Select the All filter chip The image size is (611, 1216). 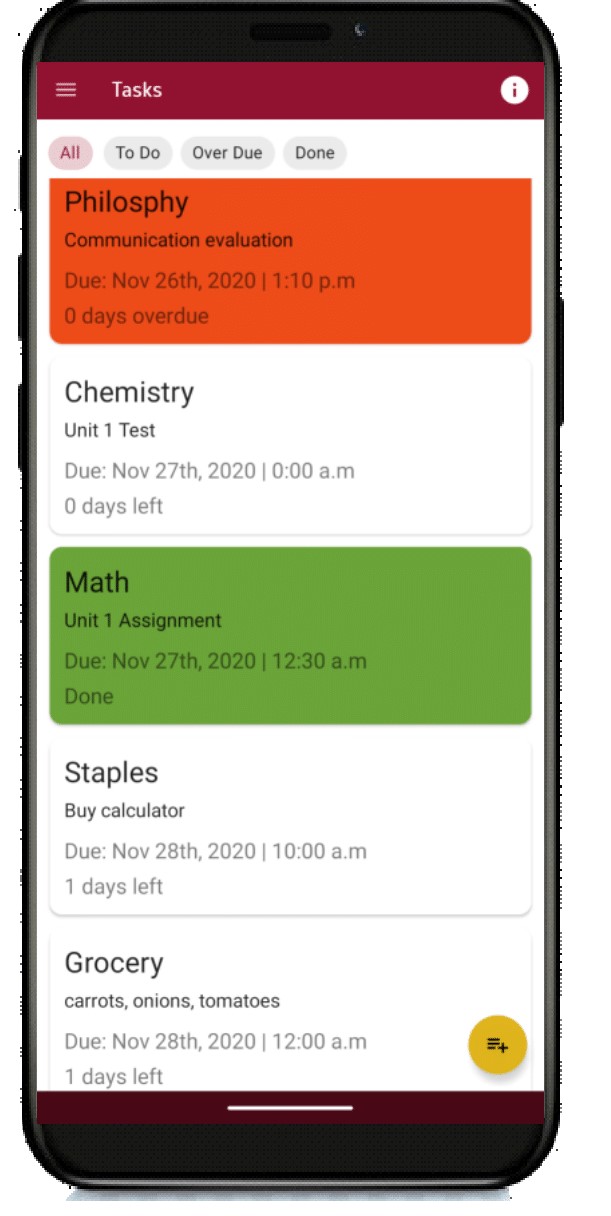pyautogui.click(x=70, y=153)
